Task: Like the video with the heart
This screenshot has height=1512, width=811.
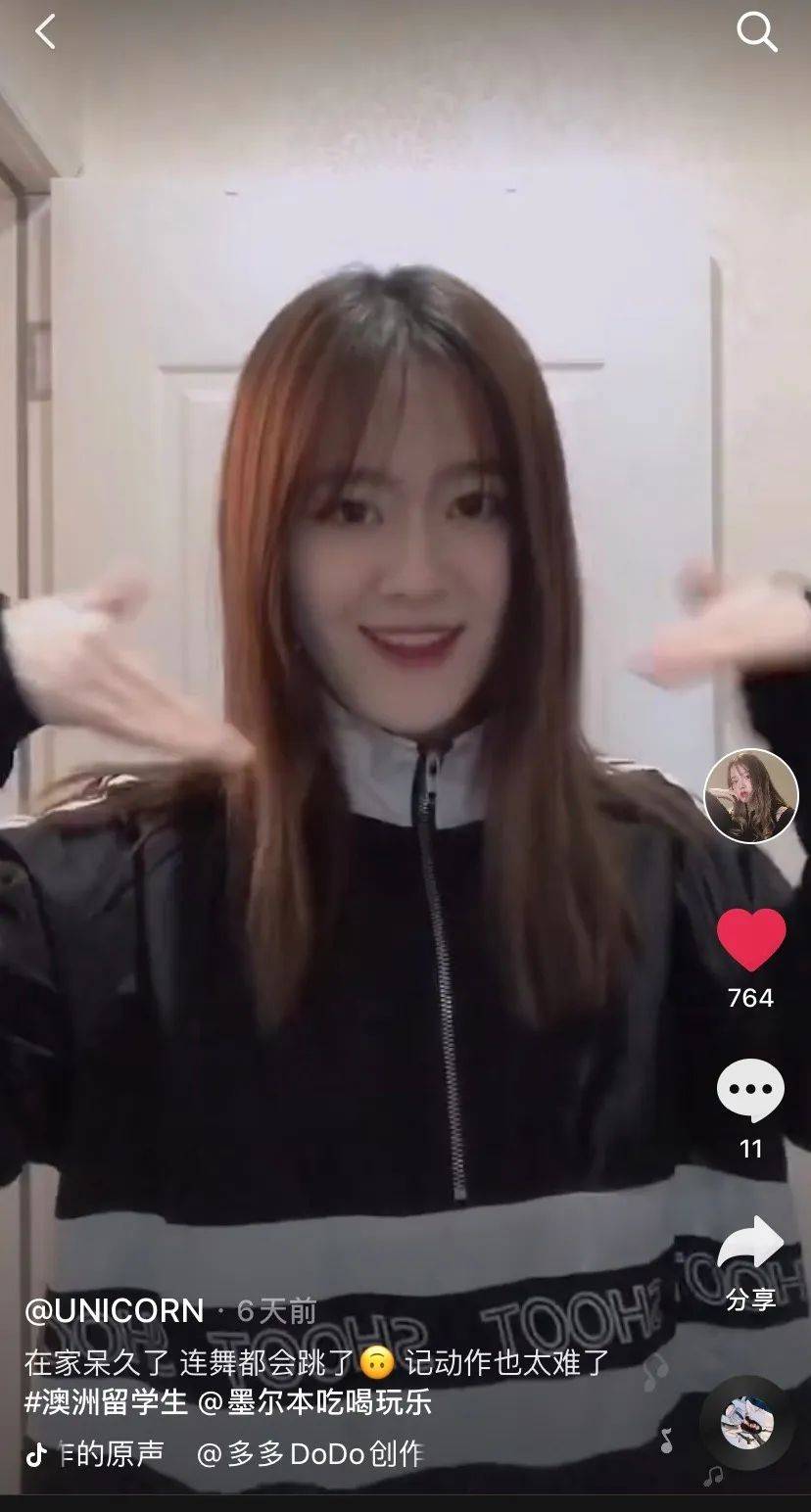Action: [750, 940]
